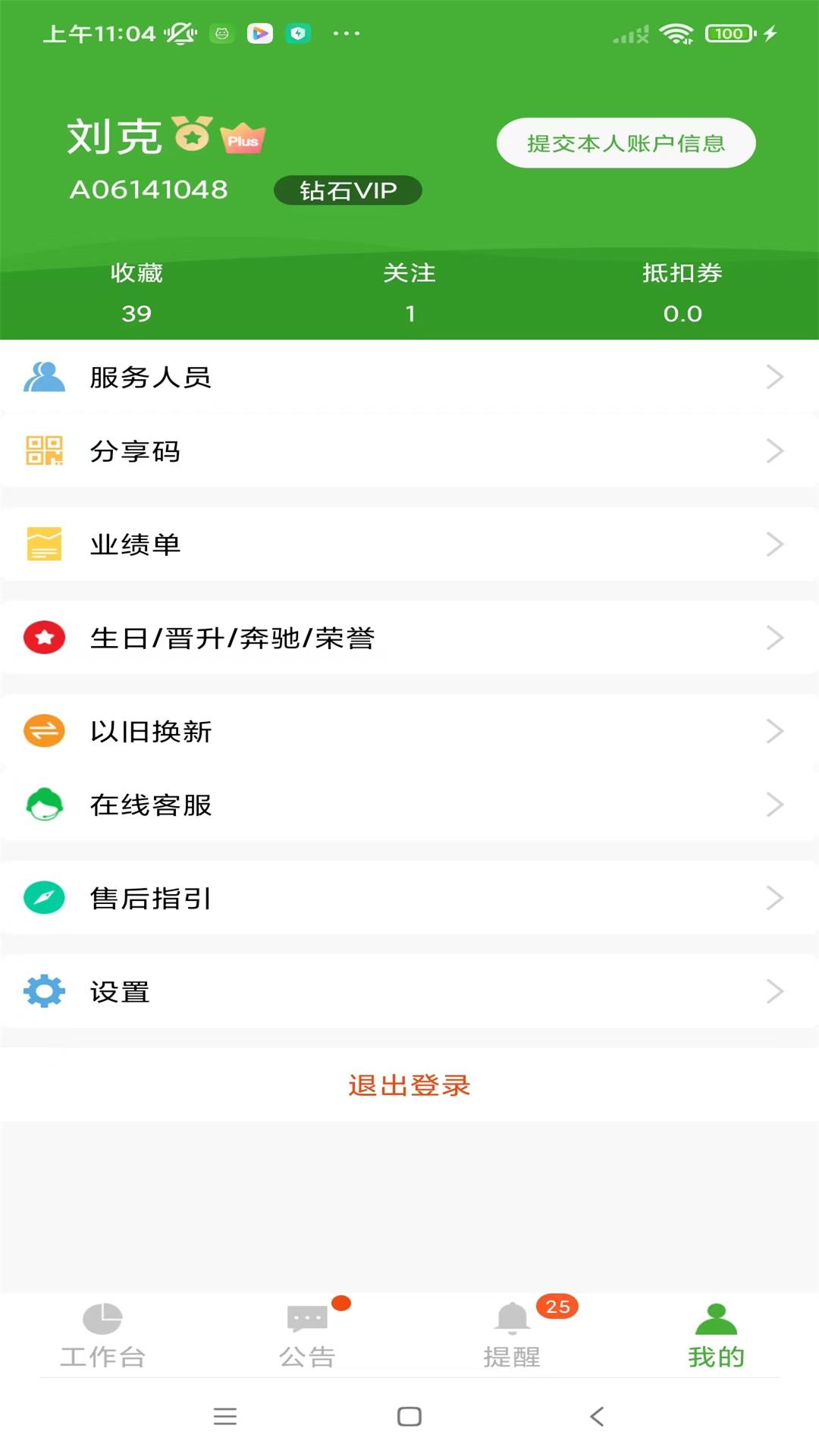
Task: Tap the 钻石VIP membership tag
Action: (x=347, y=190)
